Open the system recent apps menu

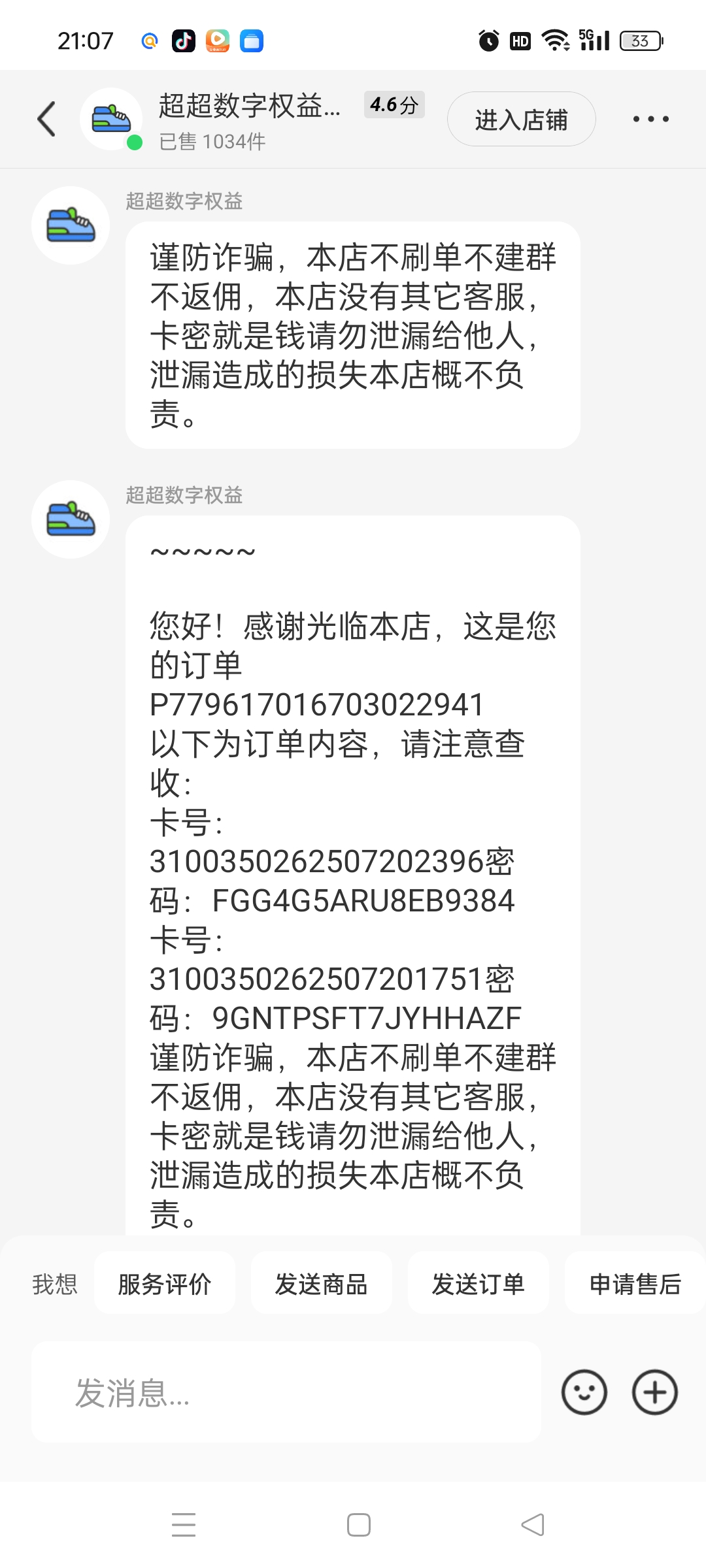(184, 1525)
